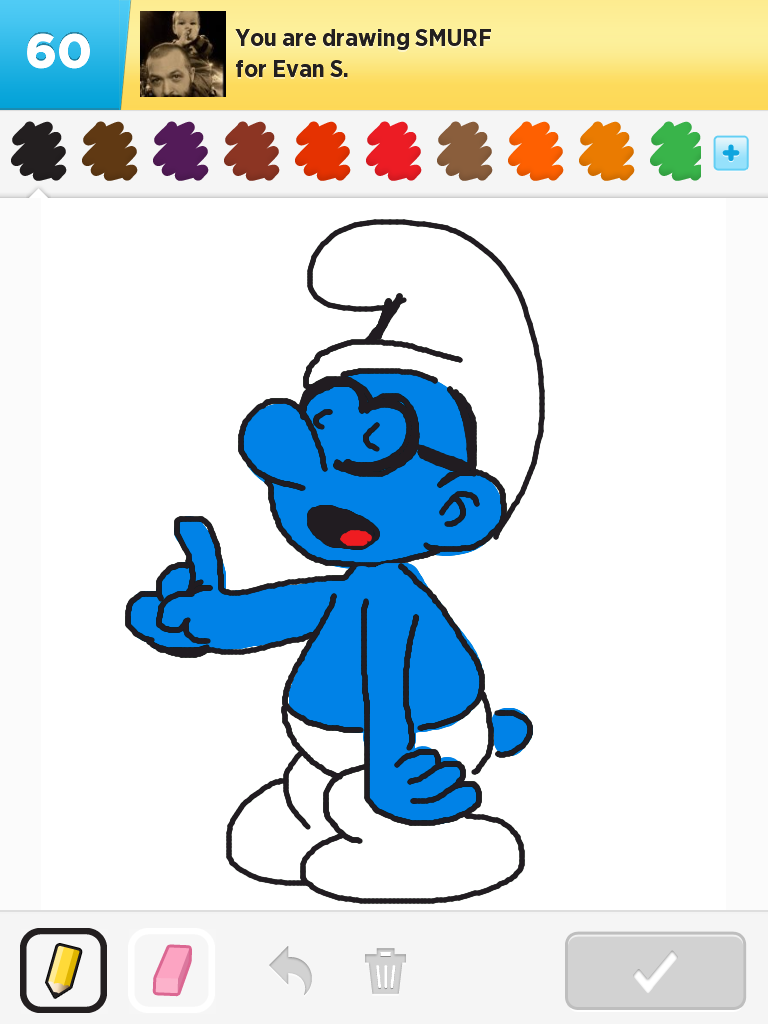Viewport: 768px width, 1024px height.
Task: Pick the dark orange color swatch
Action: coord(606,151)
